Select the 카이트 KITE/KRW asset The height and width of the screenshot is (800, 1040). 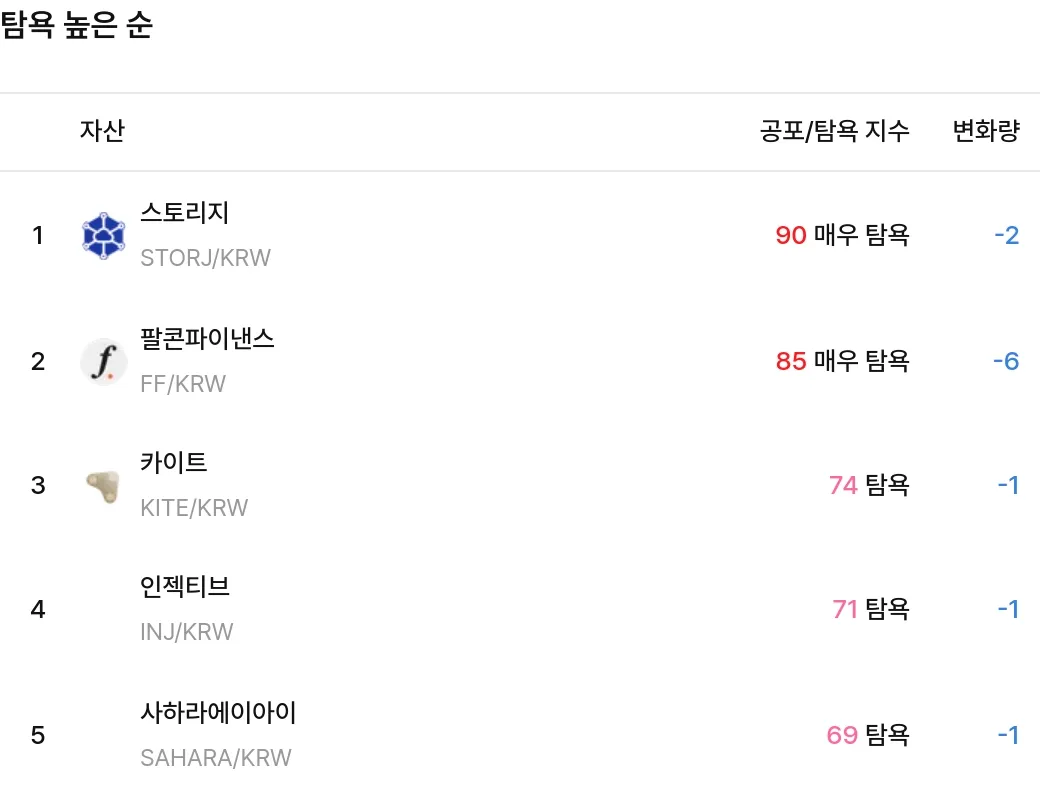click(x=520, y=485)
